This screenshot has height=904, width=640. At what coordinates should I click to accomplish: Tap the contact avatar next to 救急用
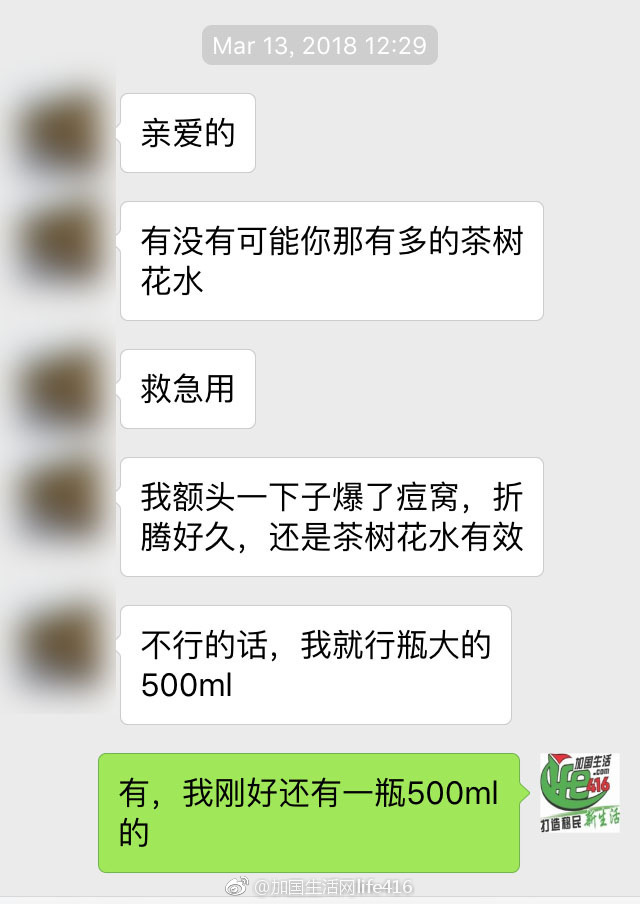[64, 388]
